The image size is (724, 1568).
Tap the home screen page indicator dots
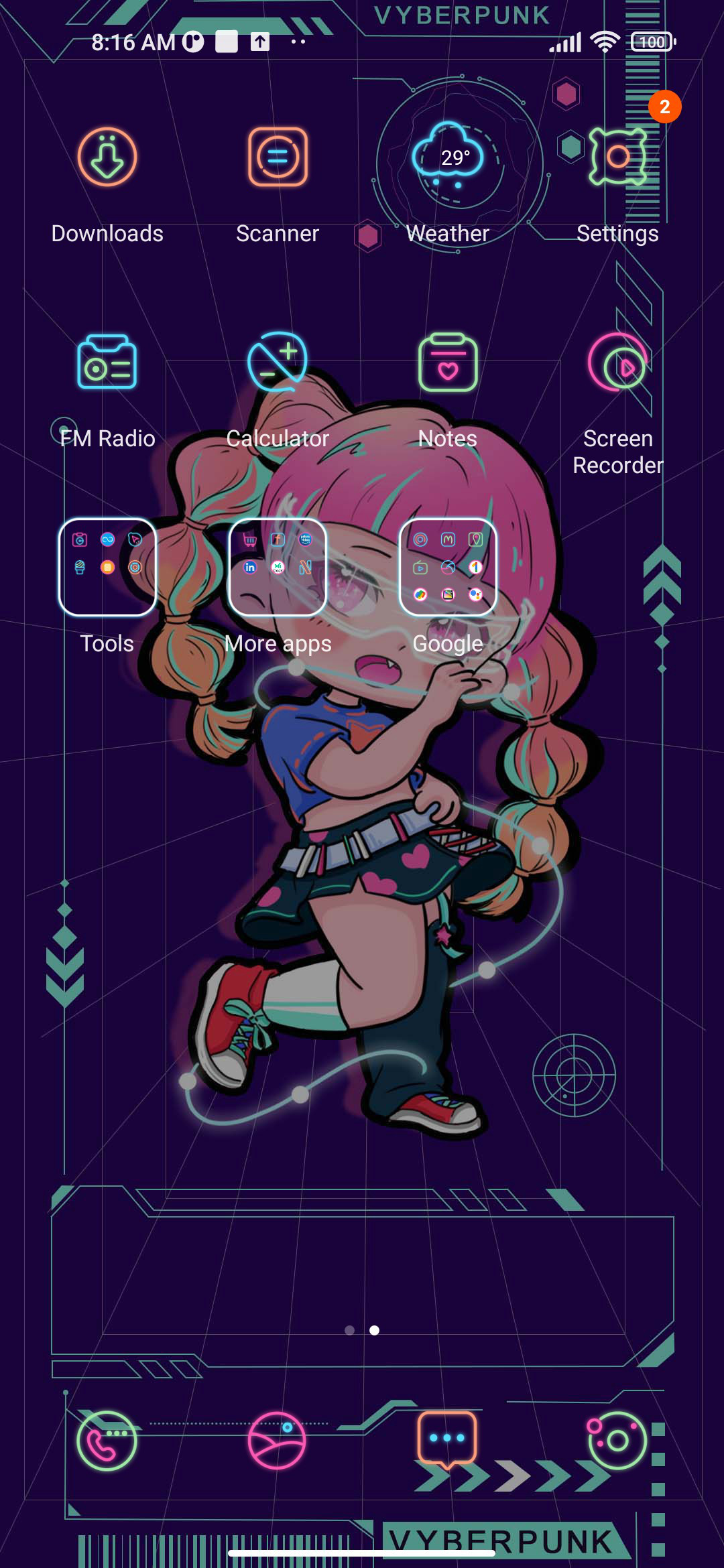coord(362,1330)
